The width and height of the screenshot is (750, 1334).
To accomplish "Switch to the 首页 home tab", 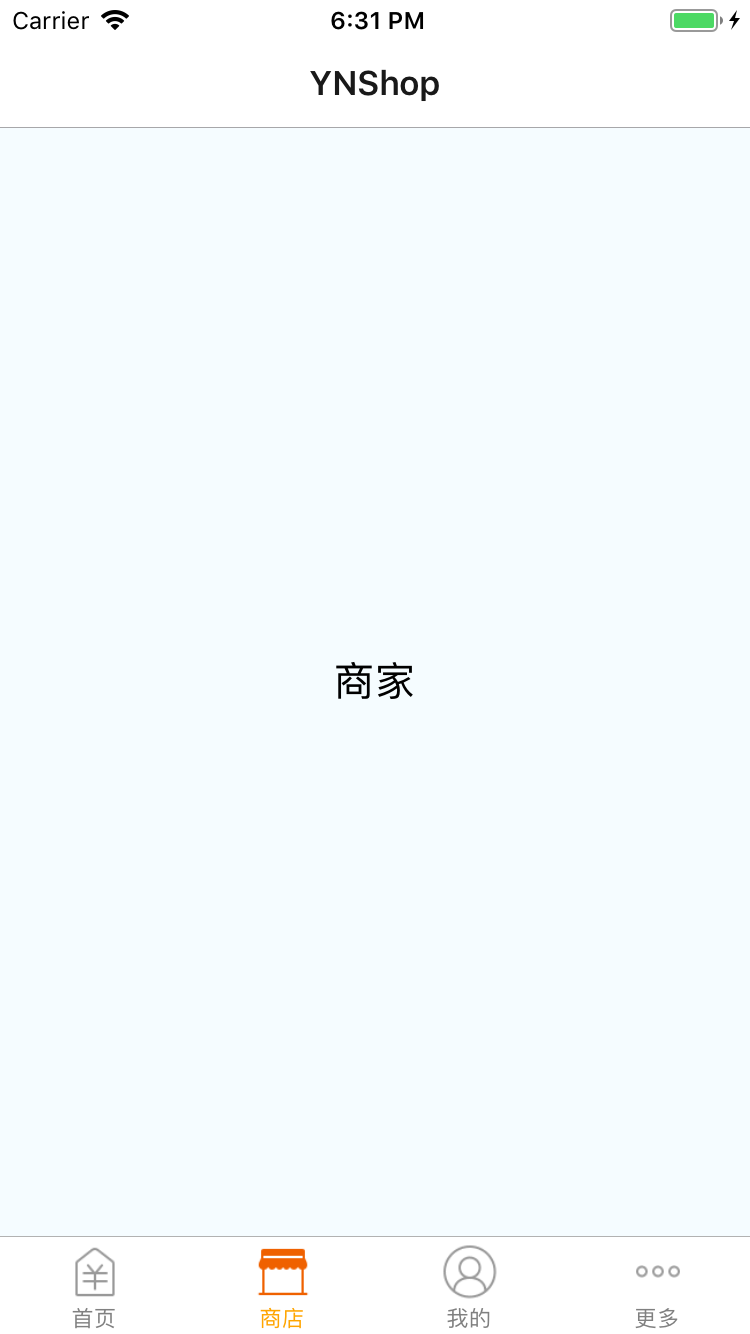I will 94,1288.
